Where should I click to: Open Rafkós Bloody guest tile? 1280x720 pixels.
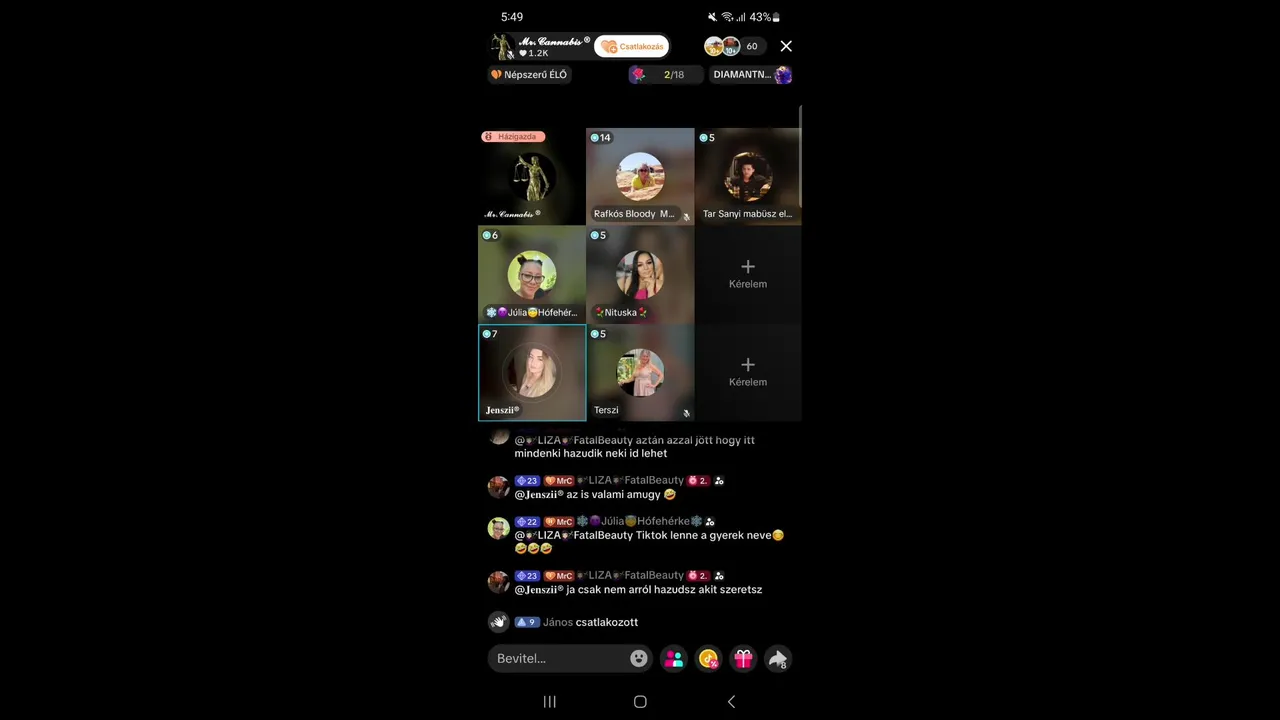tap(640, 176)
